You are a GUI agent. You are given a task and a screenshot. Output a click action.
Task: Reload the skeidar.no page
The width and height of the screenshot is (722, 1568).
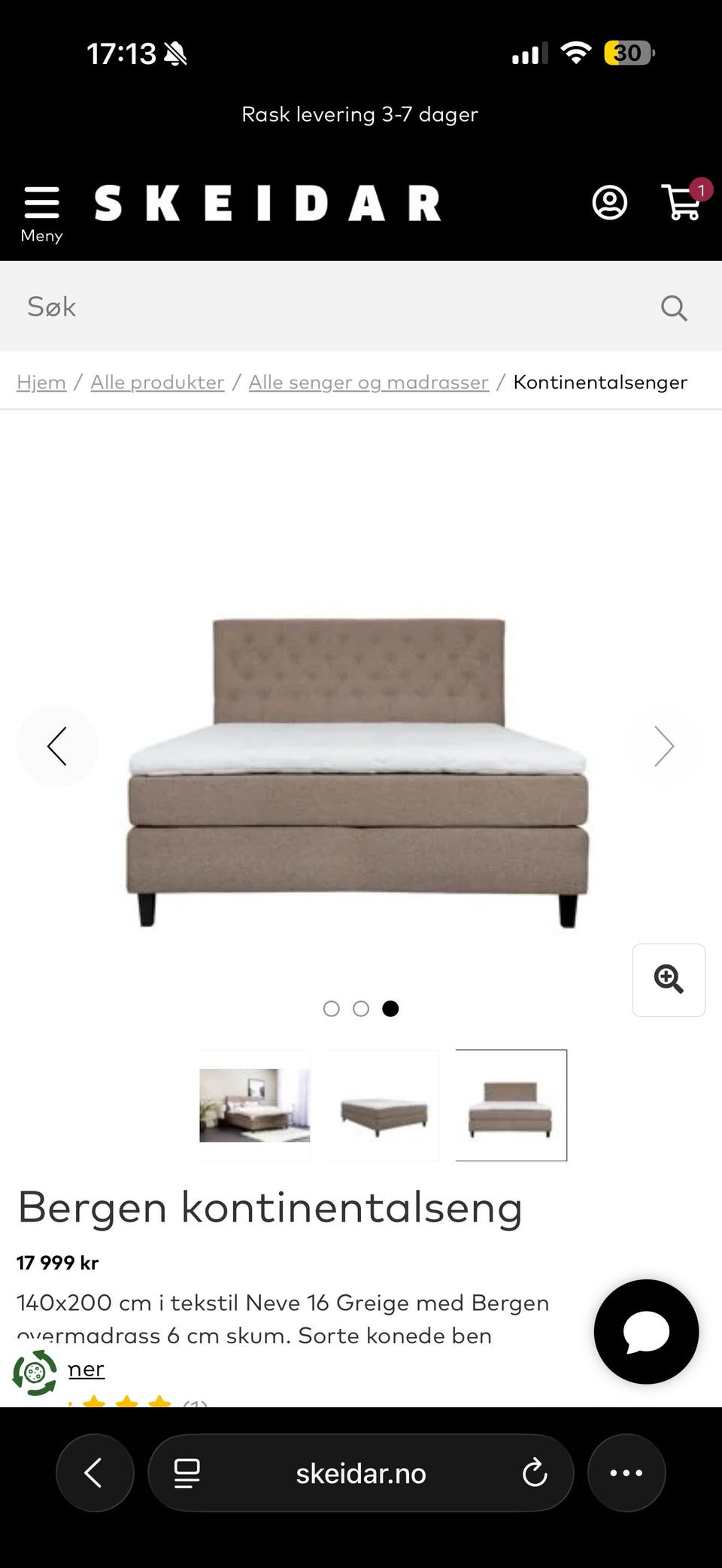point(534,1473)
